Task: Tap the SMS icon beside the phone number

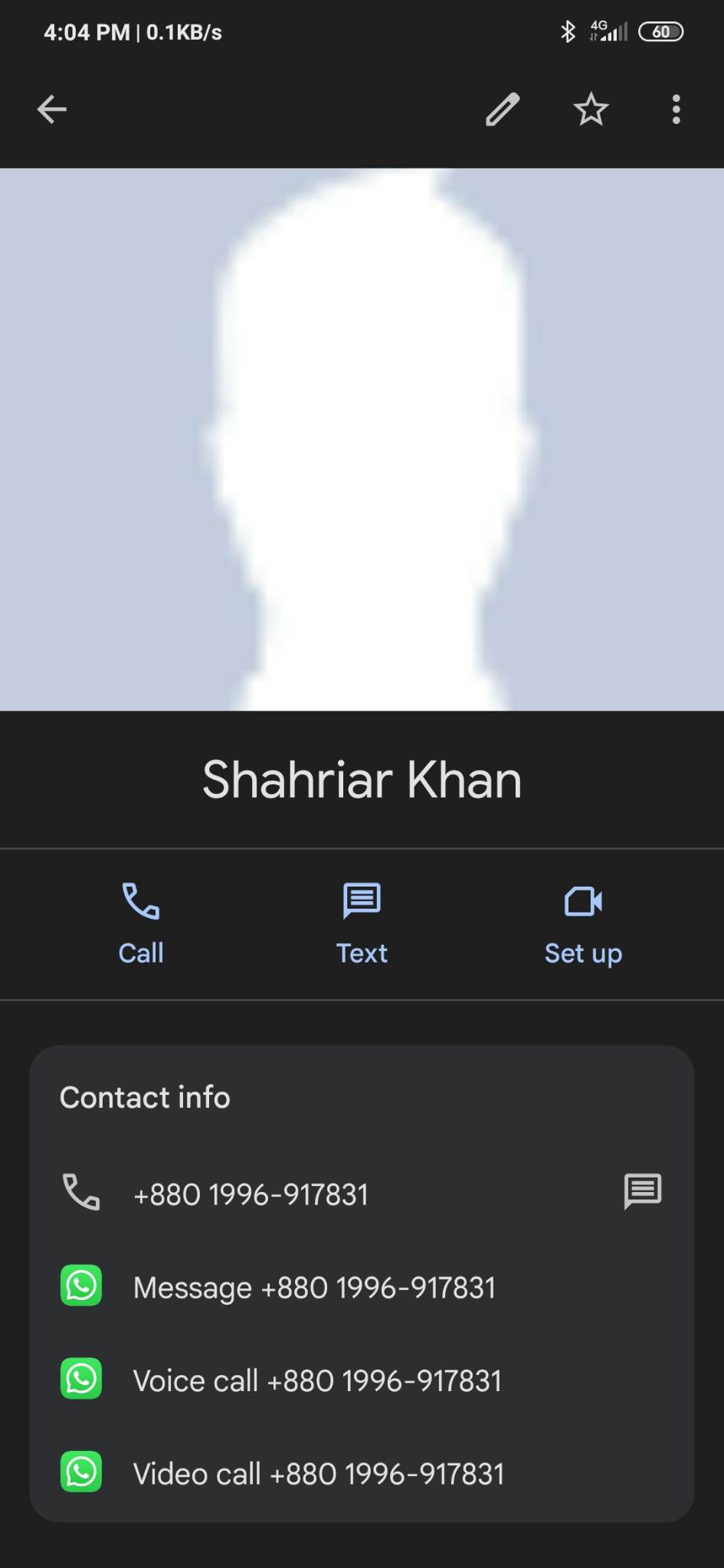Action: pyautogui.click(x=643, y=1191)
